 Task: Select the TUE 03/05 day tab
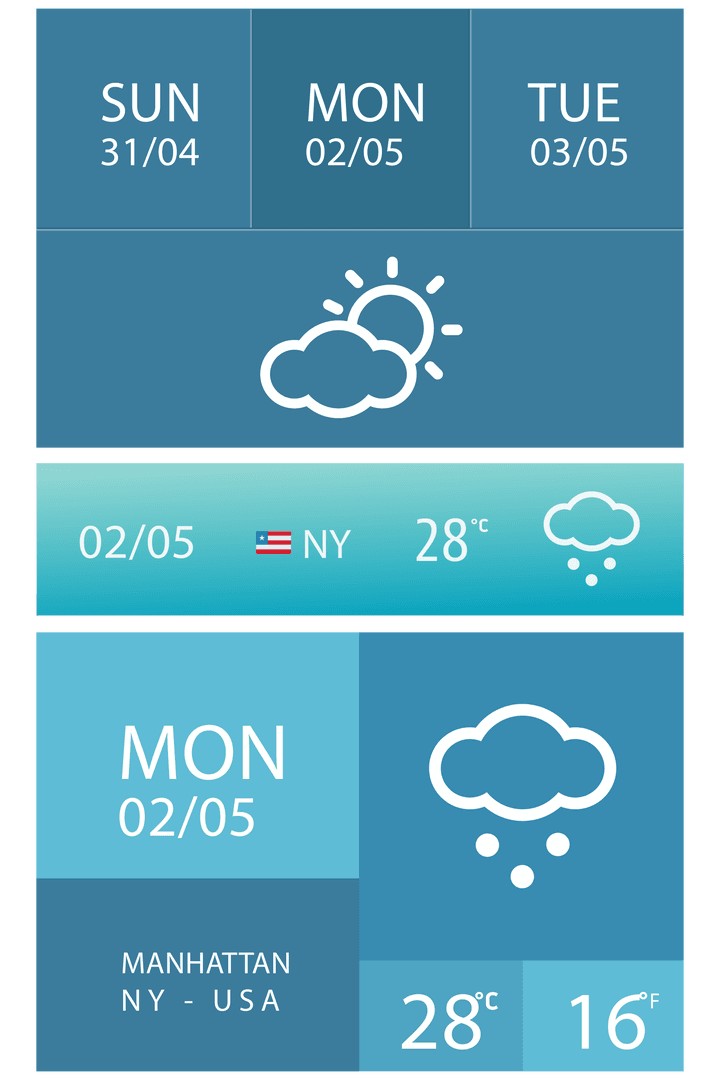(x=580, y=120)
